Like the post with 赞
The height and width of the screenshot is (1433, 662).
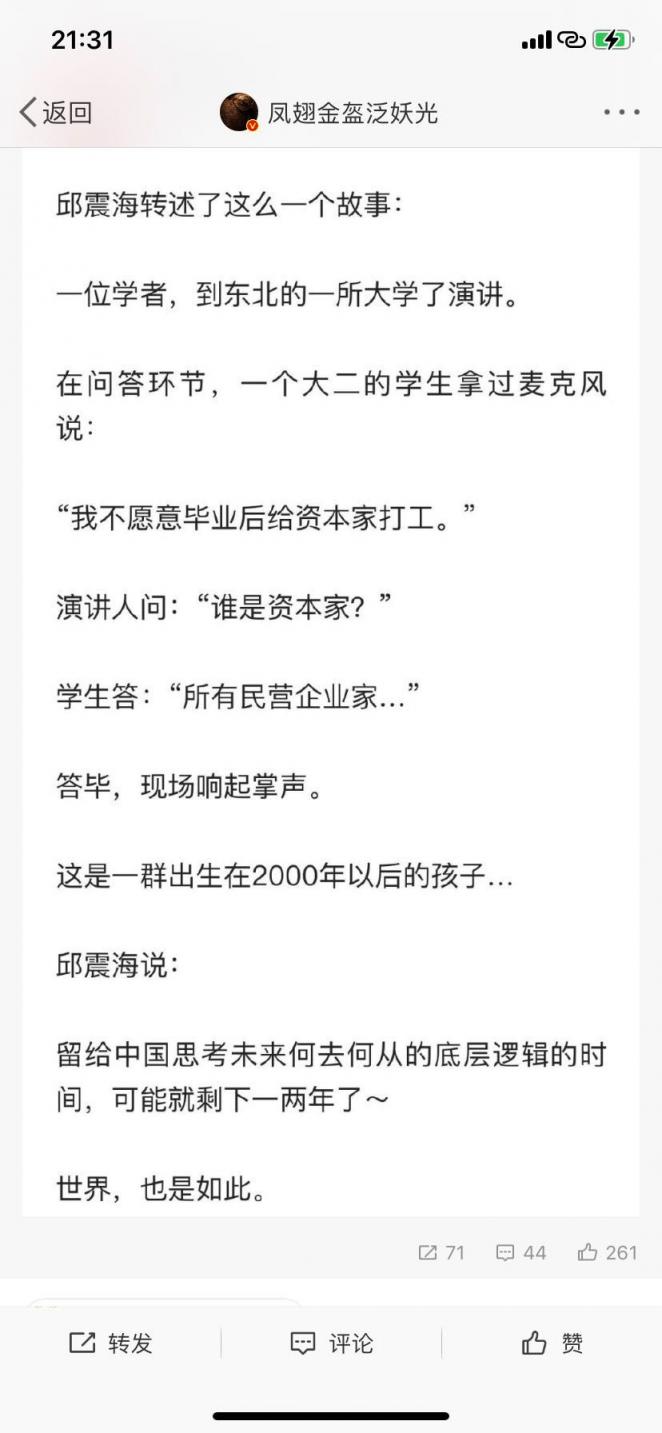point(552,1343)
